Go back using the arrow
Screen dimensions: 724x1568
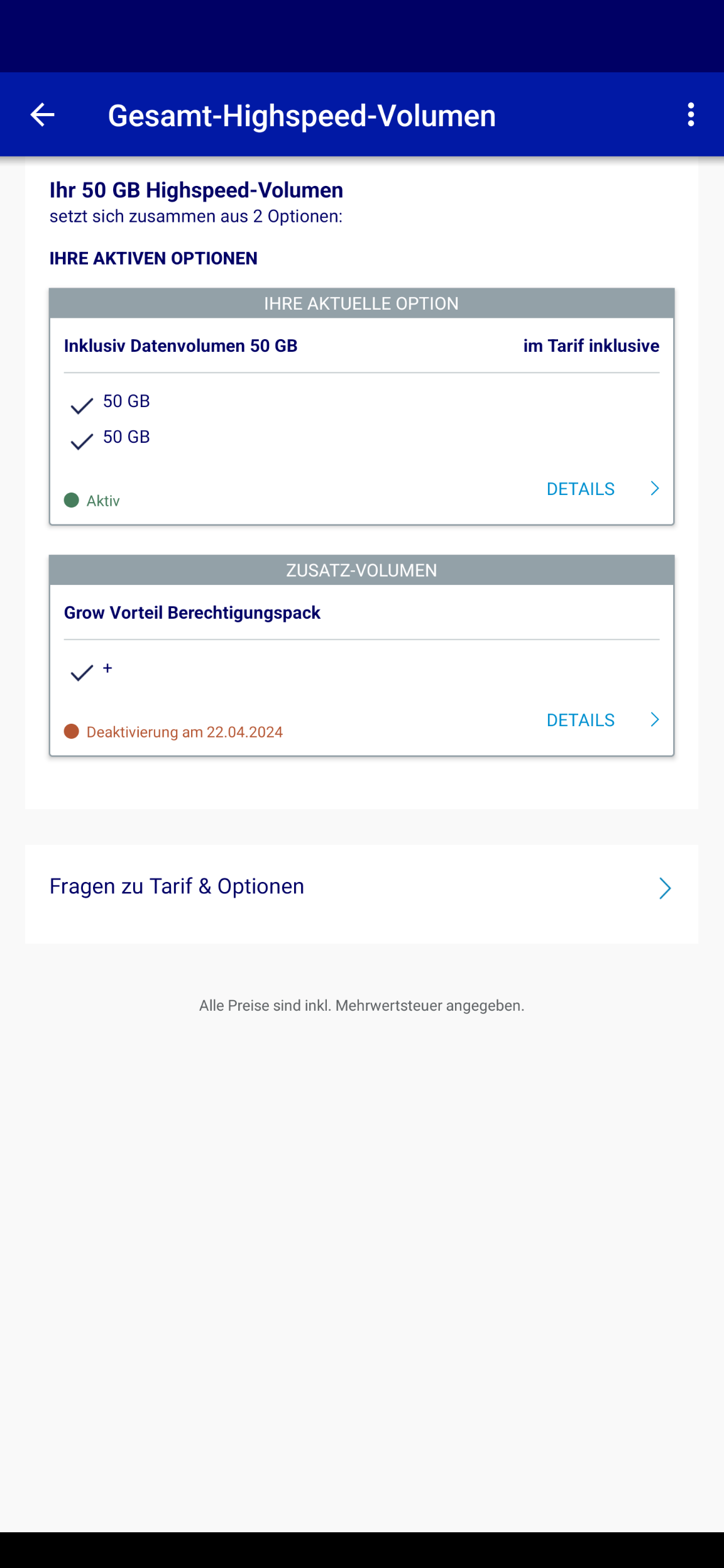tap(43, 115)
